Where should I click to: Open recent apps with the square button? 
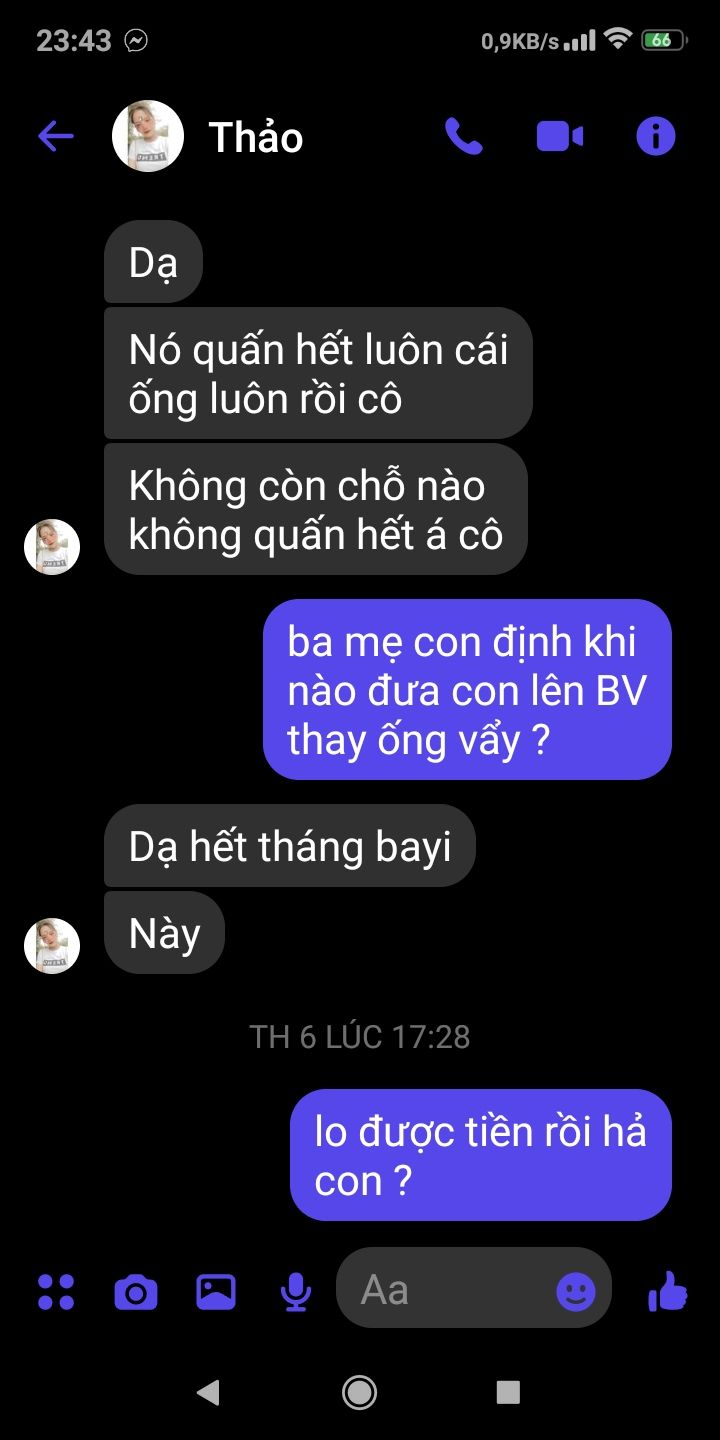508,1391
